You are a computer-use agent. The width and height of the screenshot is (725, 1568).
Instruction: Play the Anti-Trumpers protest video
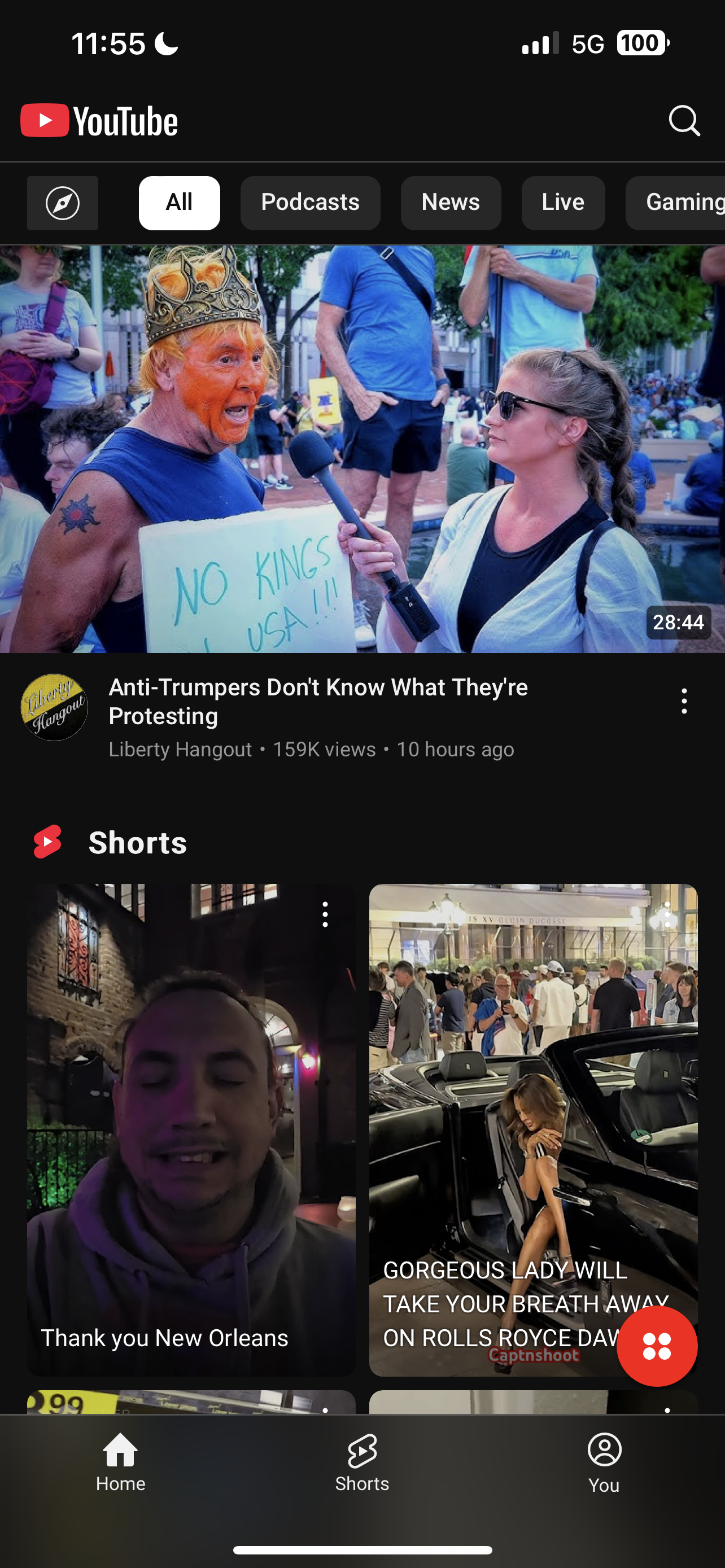click(362, 449)
